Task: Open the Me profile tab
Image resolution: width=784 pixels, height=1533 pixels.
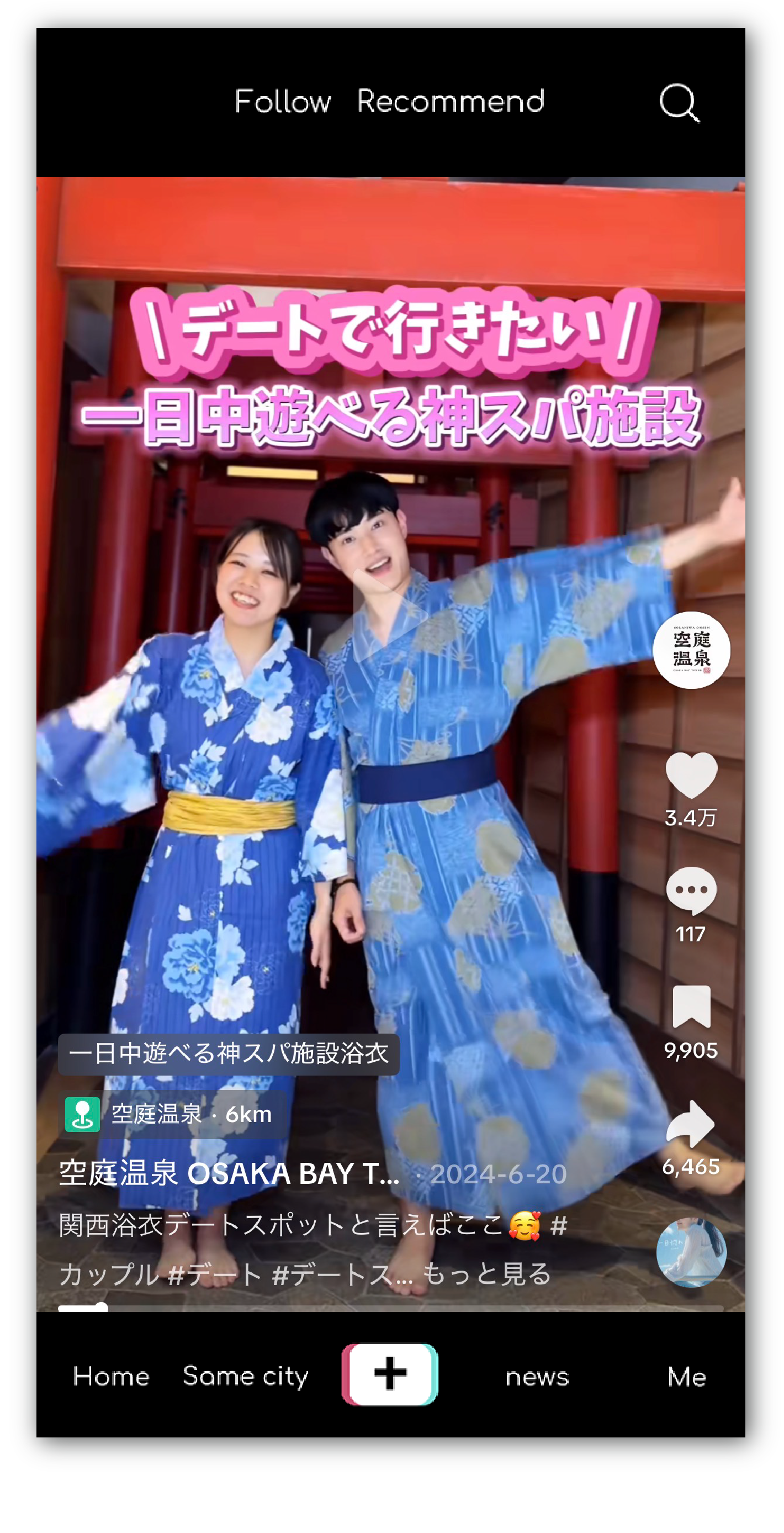Action: (686, 1377)
